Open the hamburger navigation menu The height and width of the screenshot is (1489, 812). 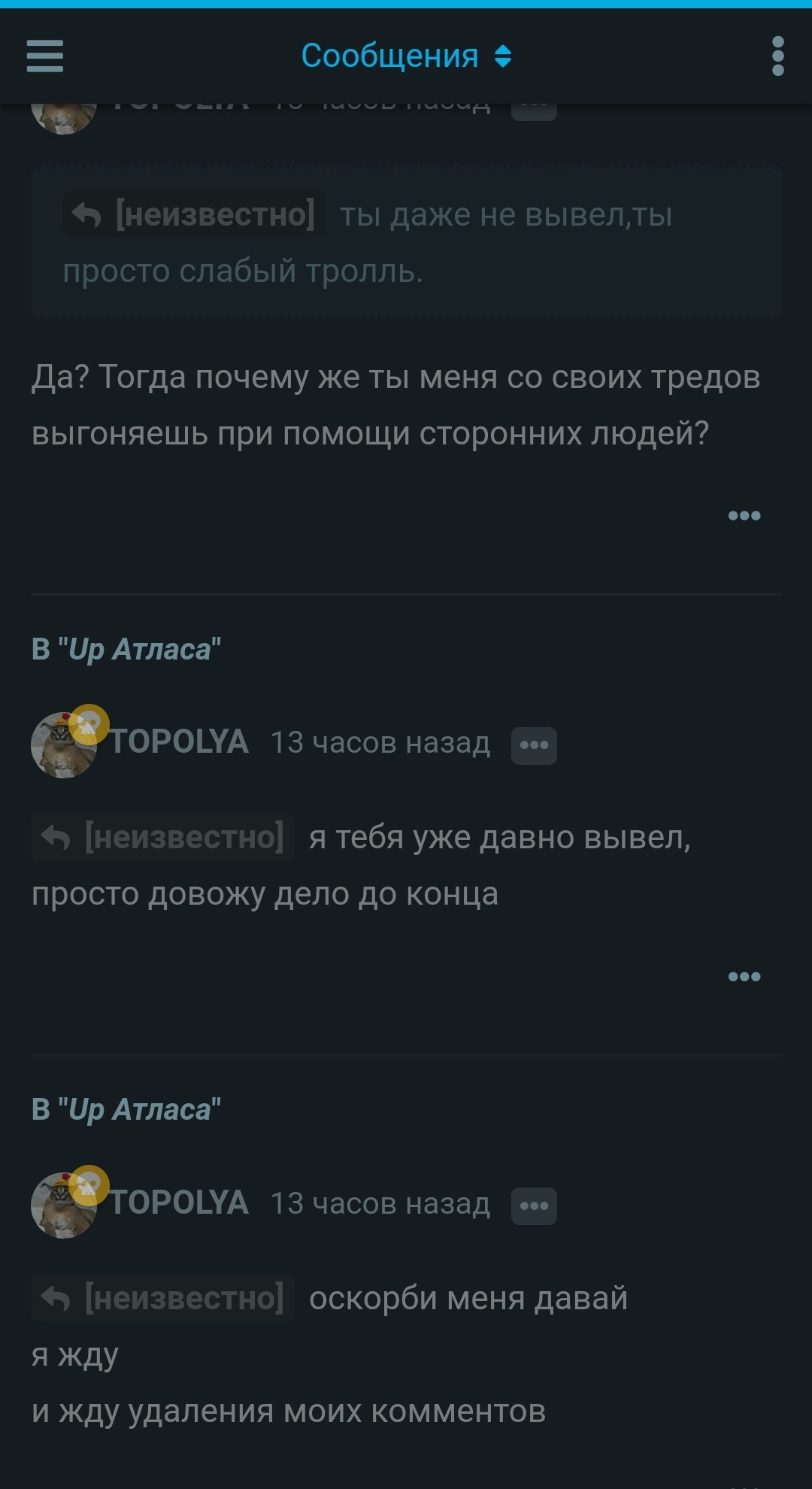tap(44, 56)
